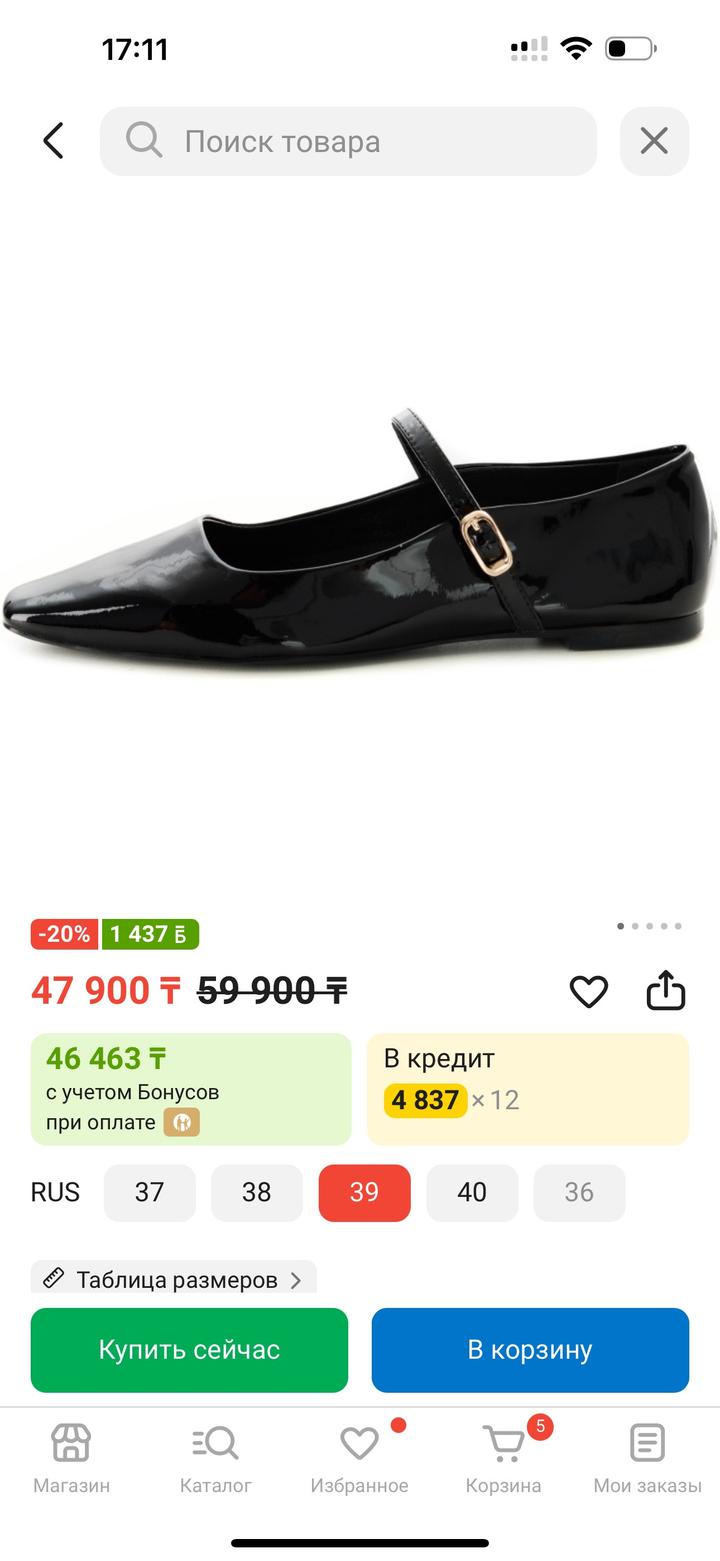Select size 37
The width and height of the screenshot is (720, 1561).
149,1192
